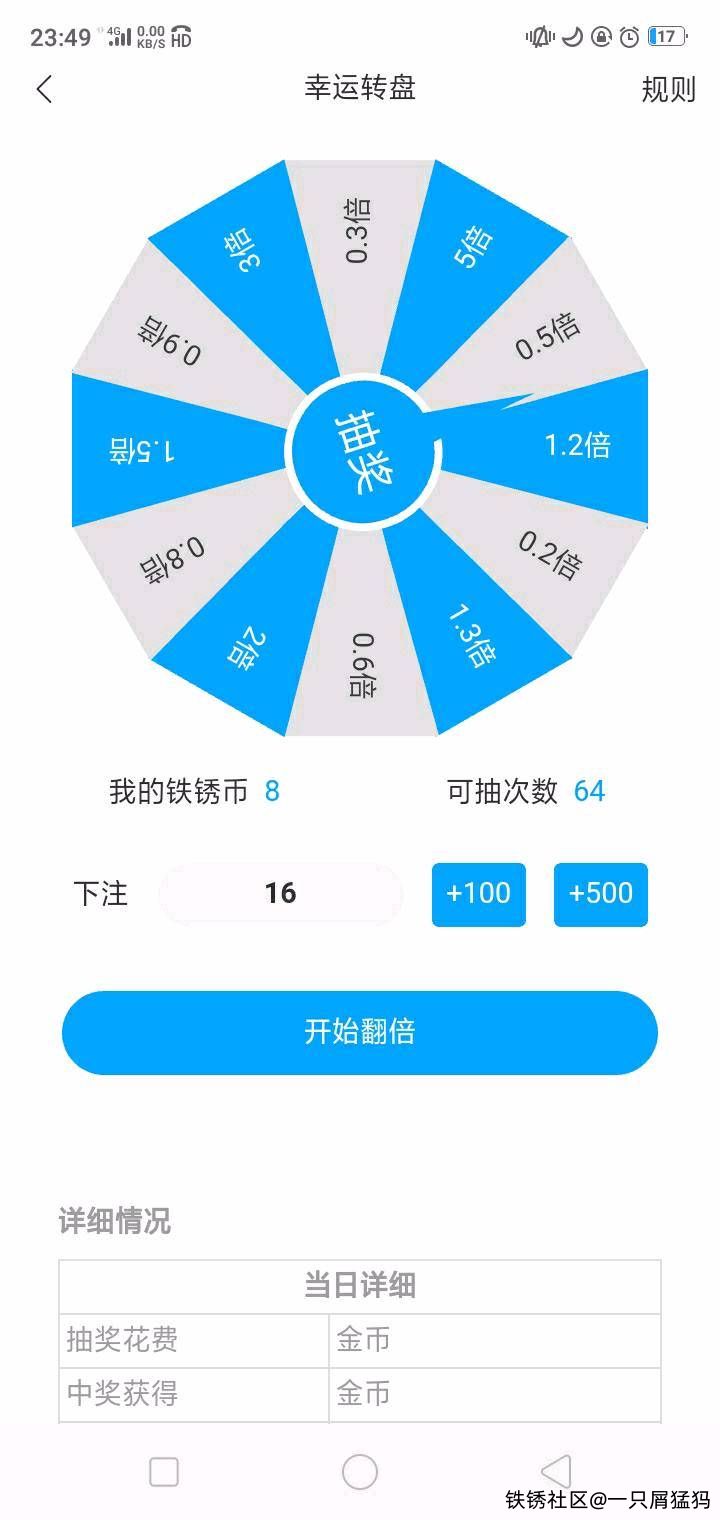Increase the bet using +500

coord(600,893)
